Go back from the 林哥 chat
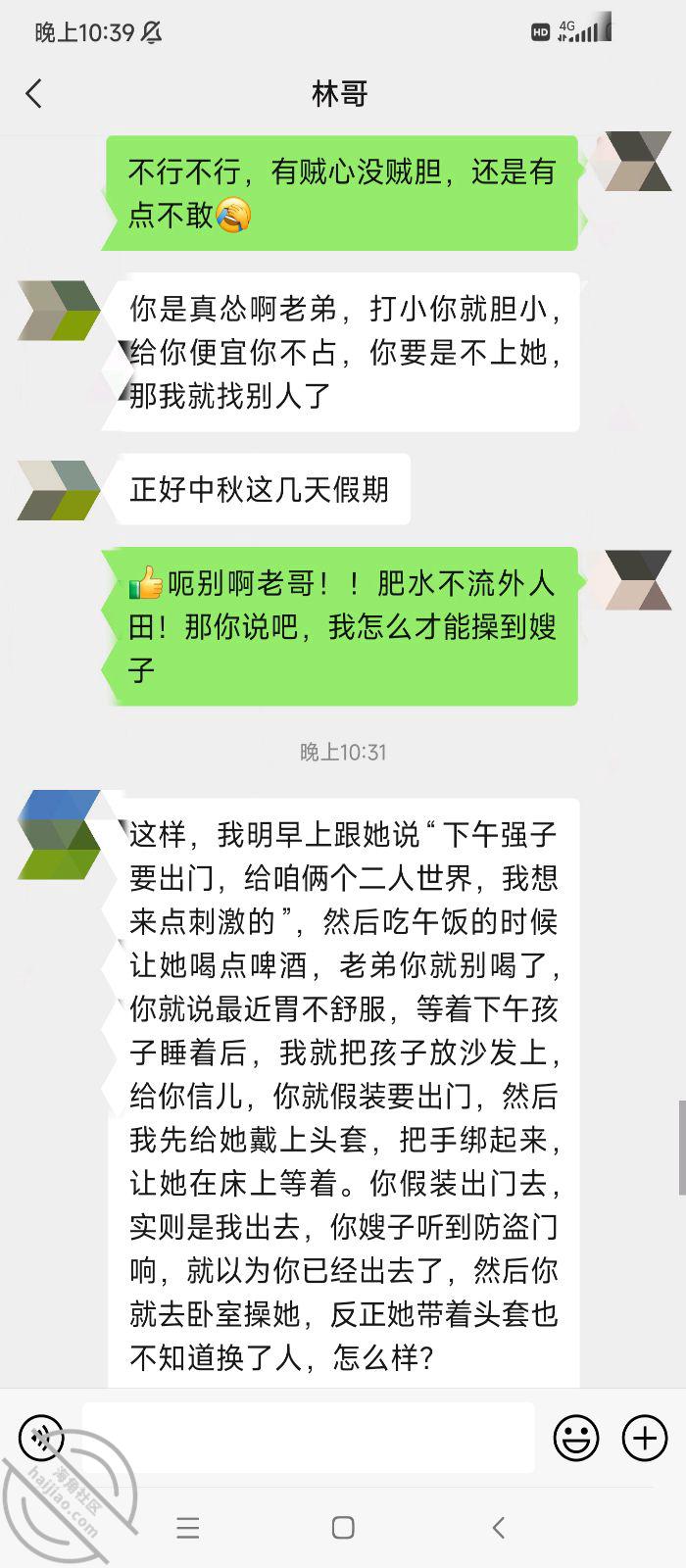Image resolution: width=686 pixels, height=1568 pixels. (x=34, y=94)
